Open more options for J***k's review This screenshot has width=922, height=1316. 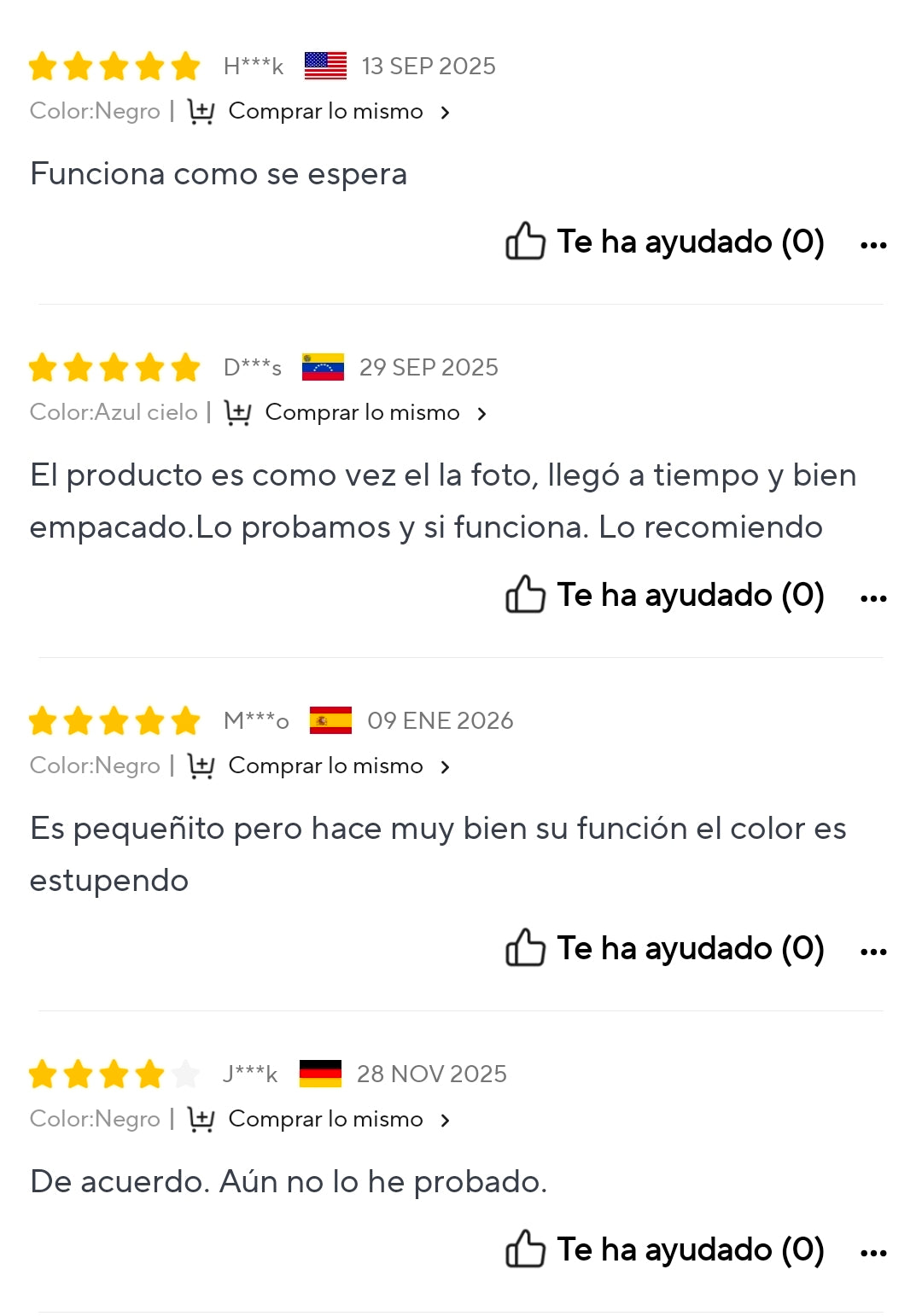[873, 1254]
